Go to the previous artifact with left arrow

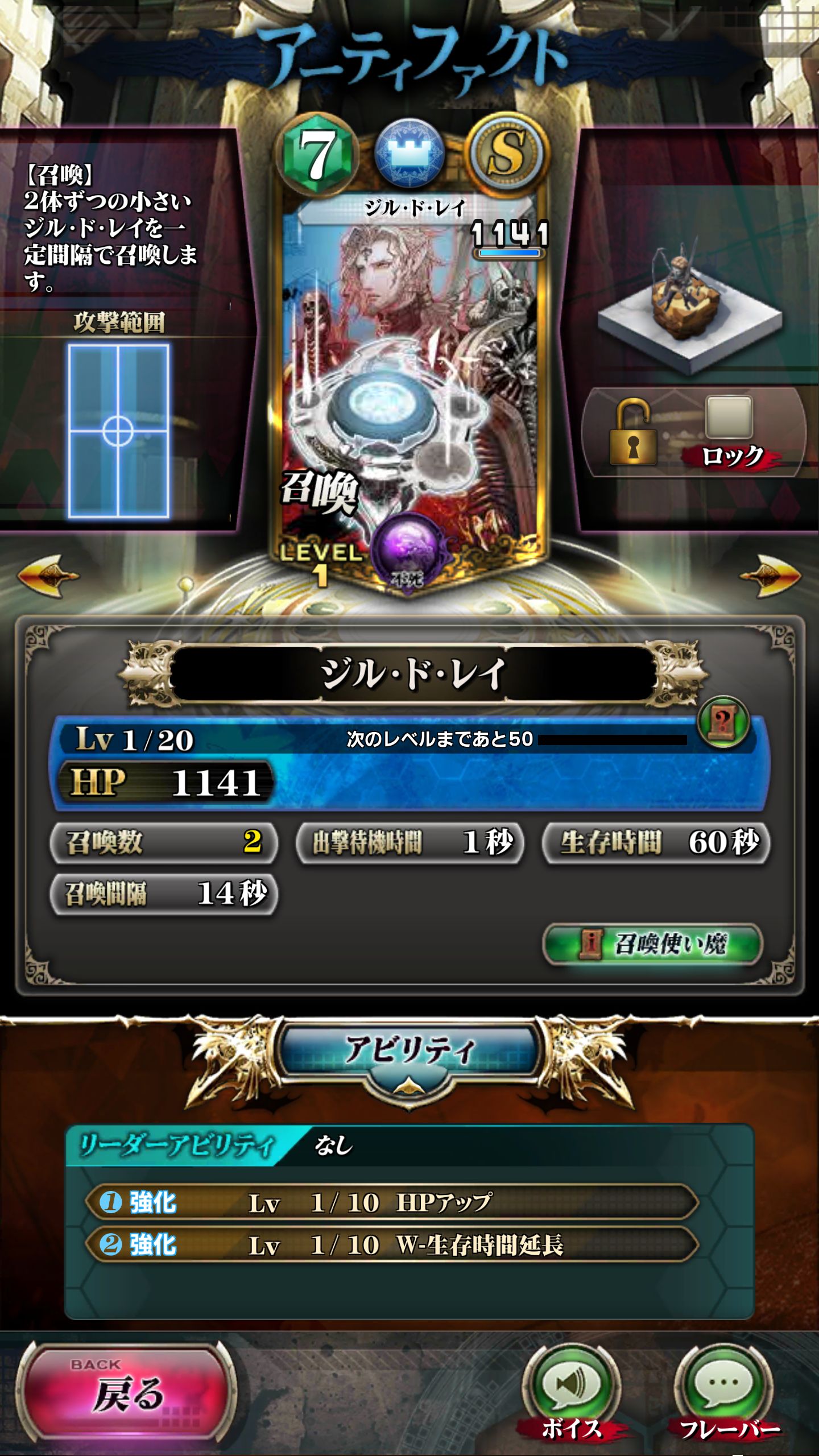tap(48, 577)
